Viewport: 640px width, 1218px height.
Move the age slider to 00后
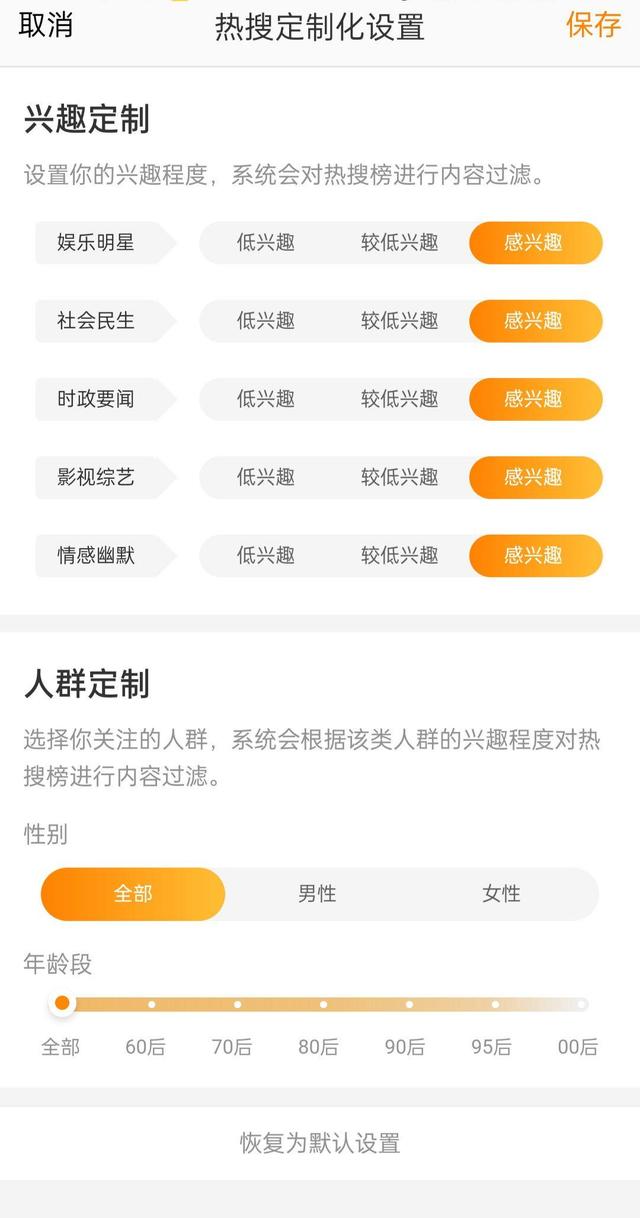click(x=581, y=1004)
